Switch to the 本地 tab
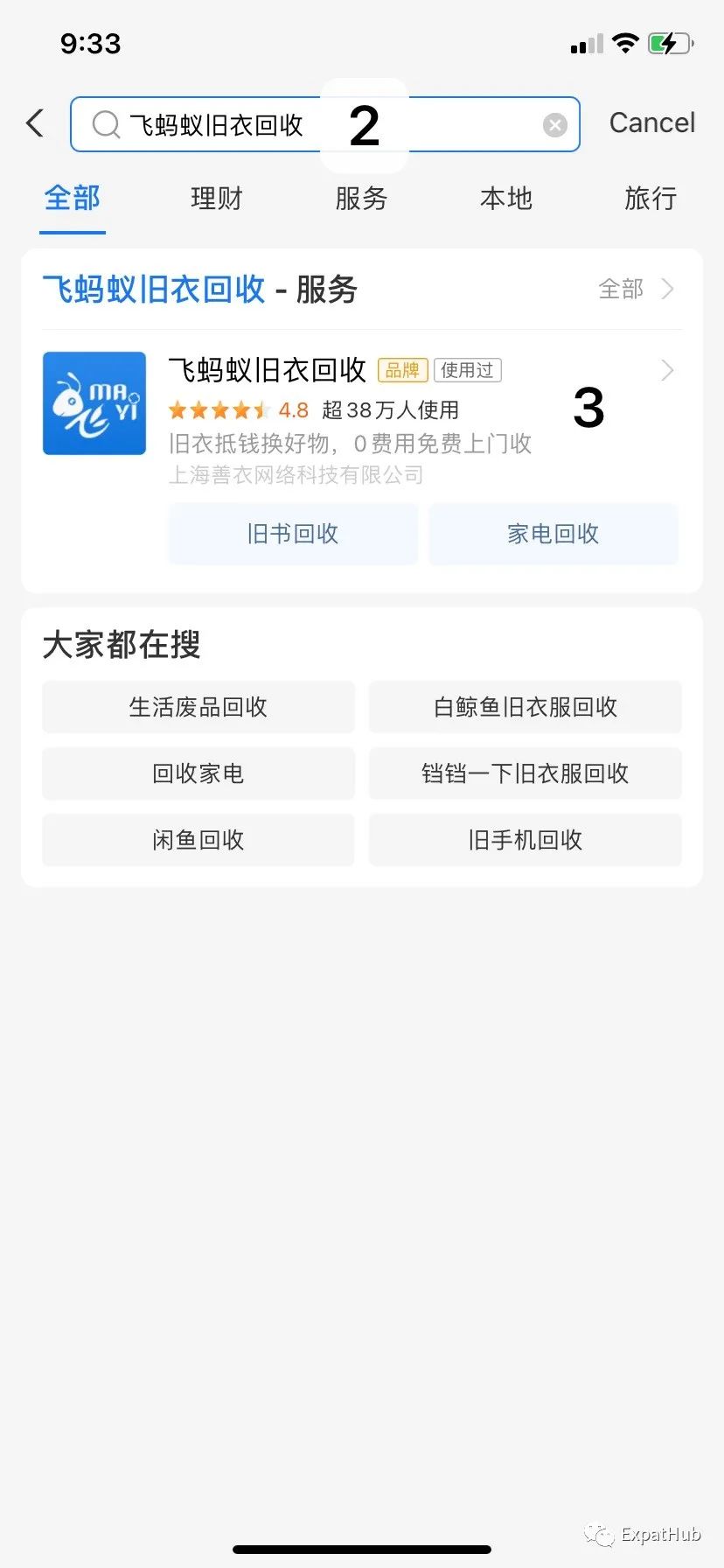724x1568 pixels. click(506, 199)
